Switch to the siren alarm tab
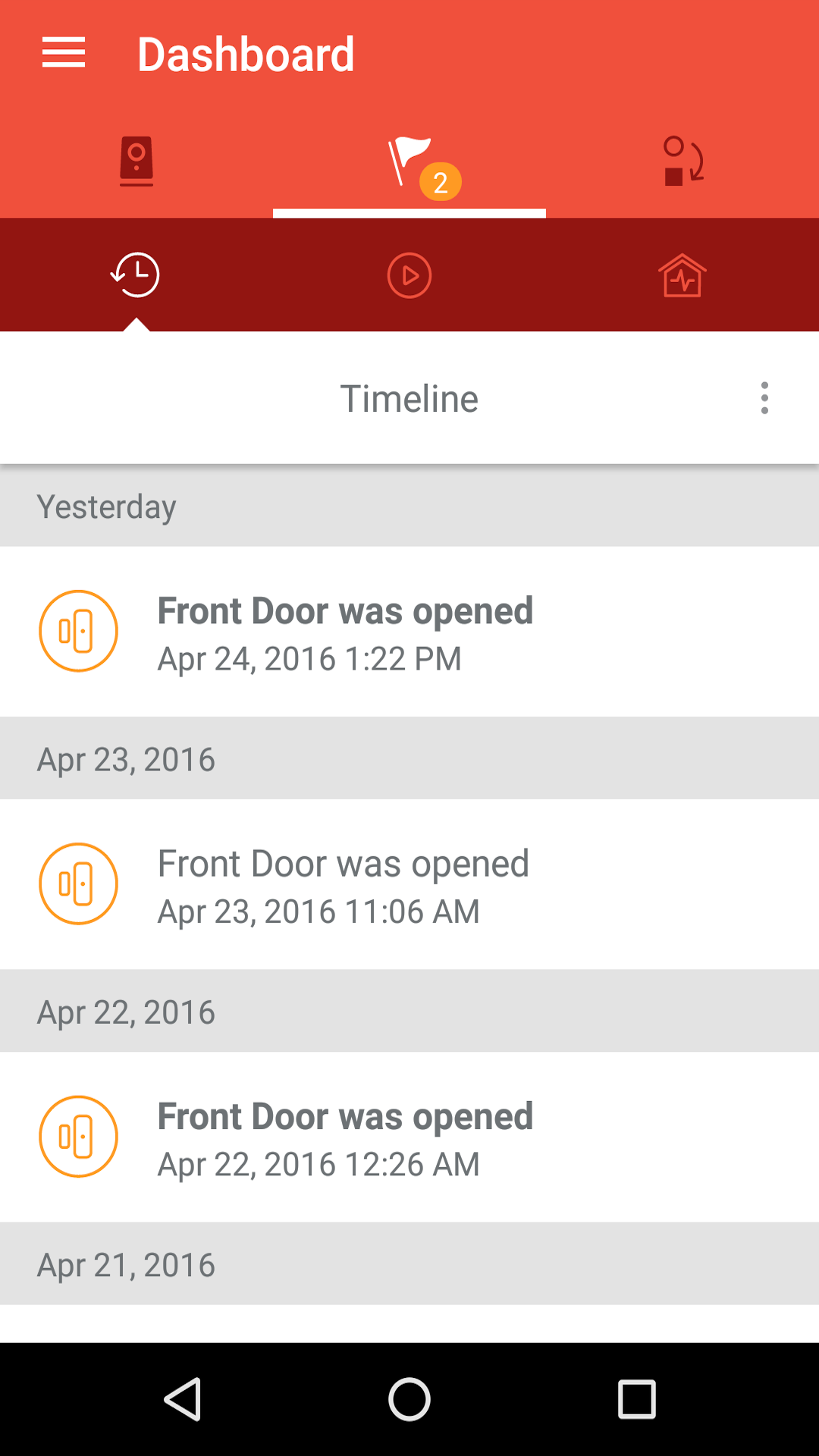Screen dimensions: 819x1456 [136, 161]
